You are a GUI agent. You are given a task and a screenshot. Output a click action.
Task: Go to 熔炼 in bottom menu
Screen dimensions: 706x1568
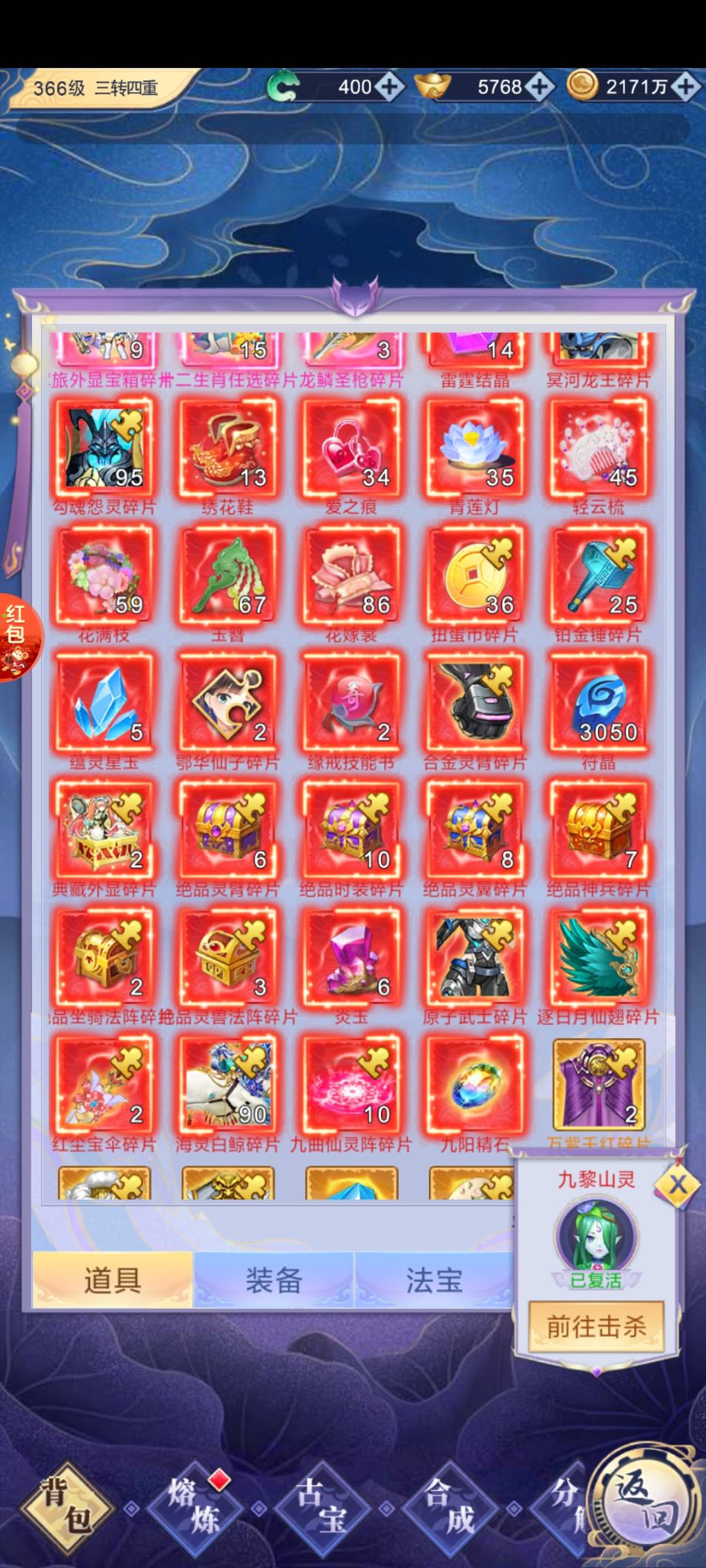tap(194, 1509)
